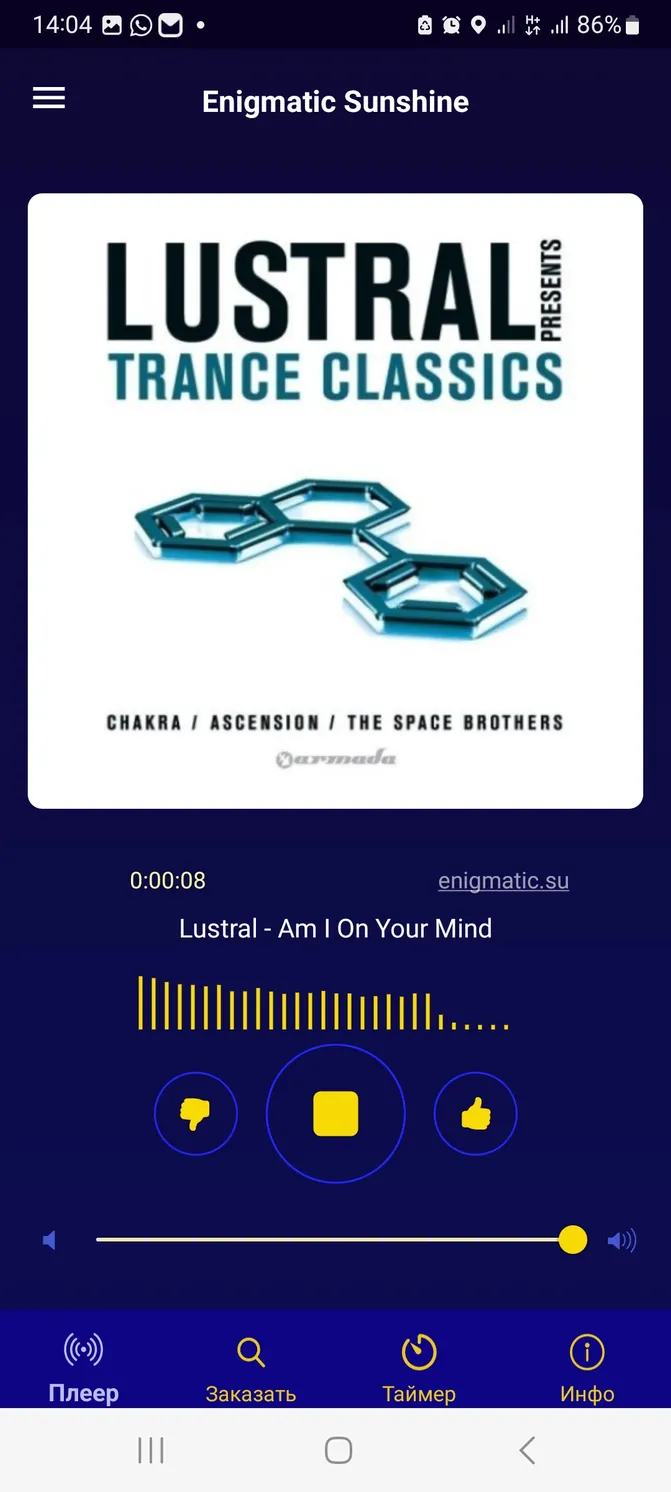
Task: Set max volume via loud speaker icon
Action: 621,1241
